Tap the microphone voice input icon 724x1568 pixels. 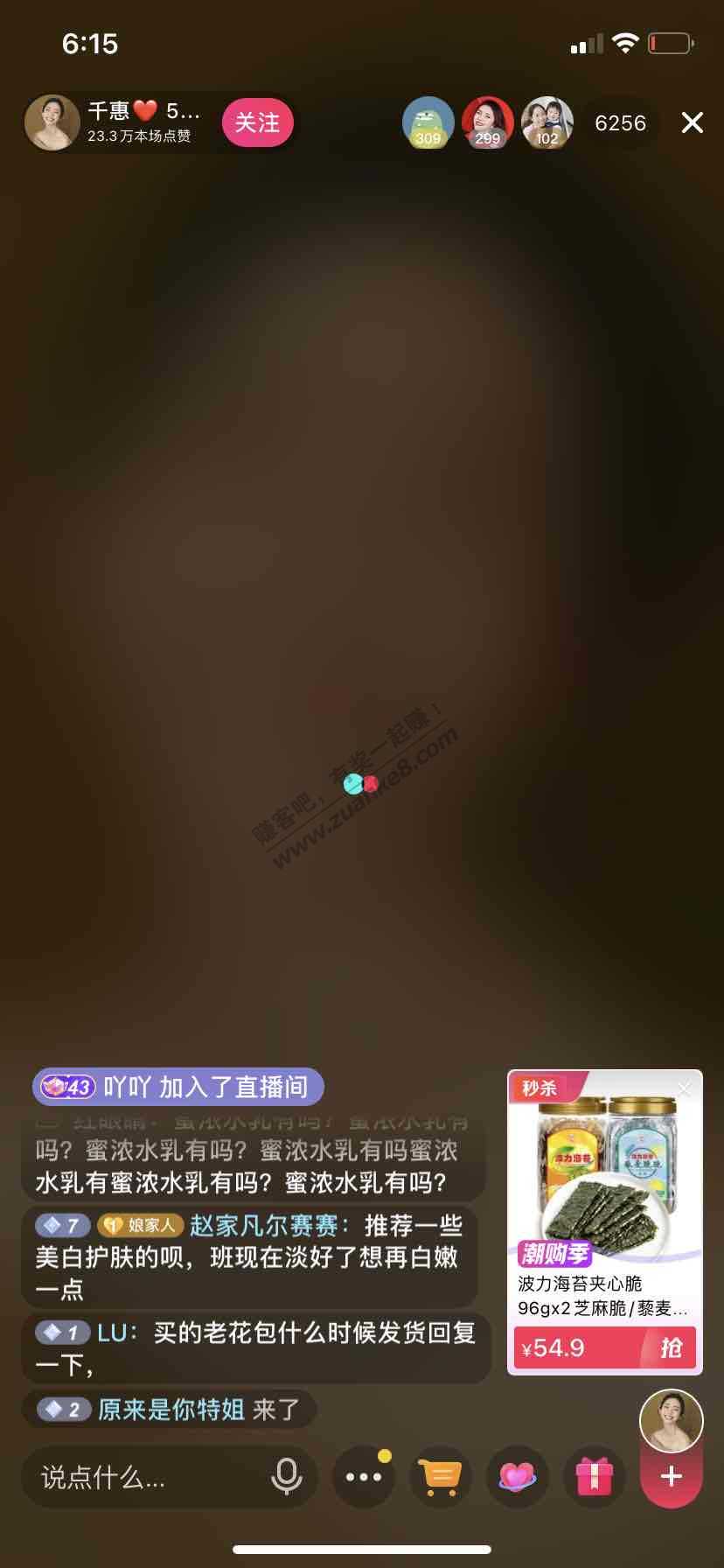coord(286,1477)
